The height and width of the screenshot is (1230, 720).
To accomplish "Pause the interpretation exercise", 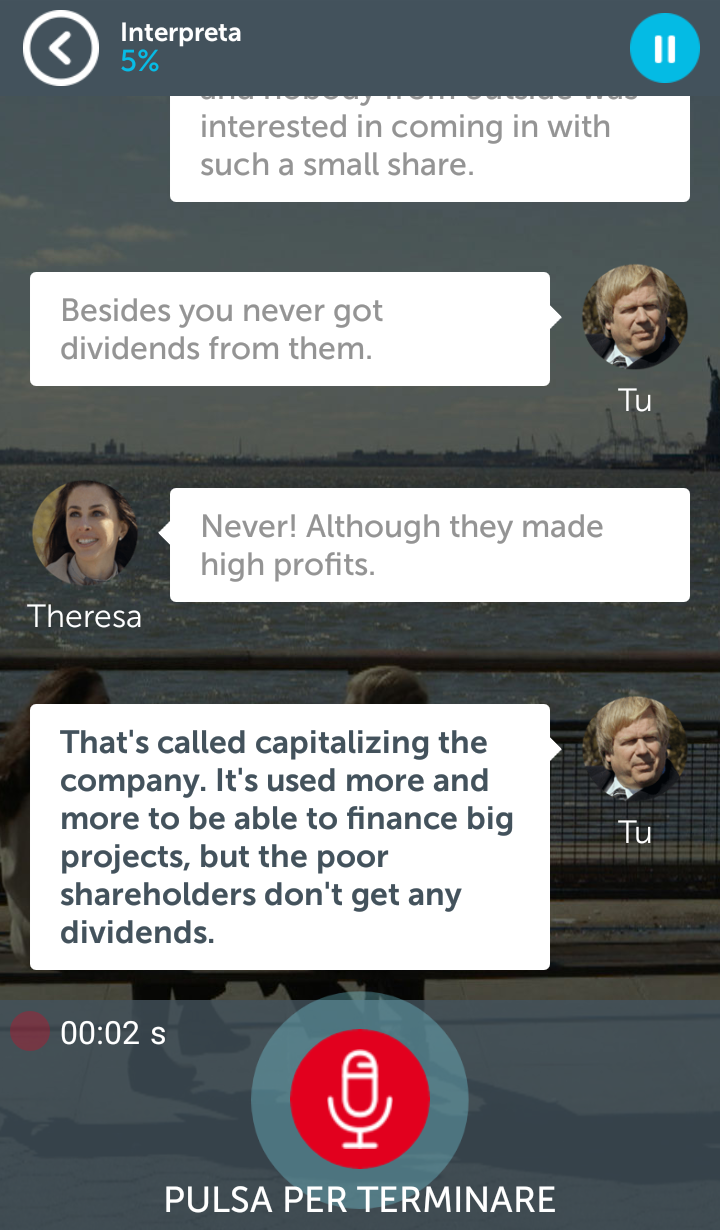I will pos(664,48).
